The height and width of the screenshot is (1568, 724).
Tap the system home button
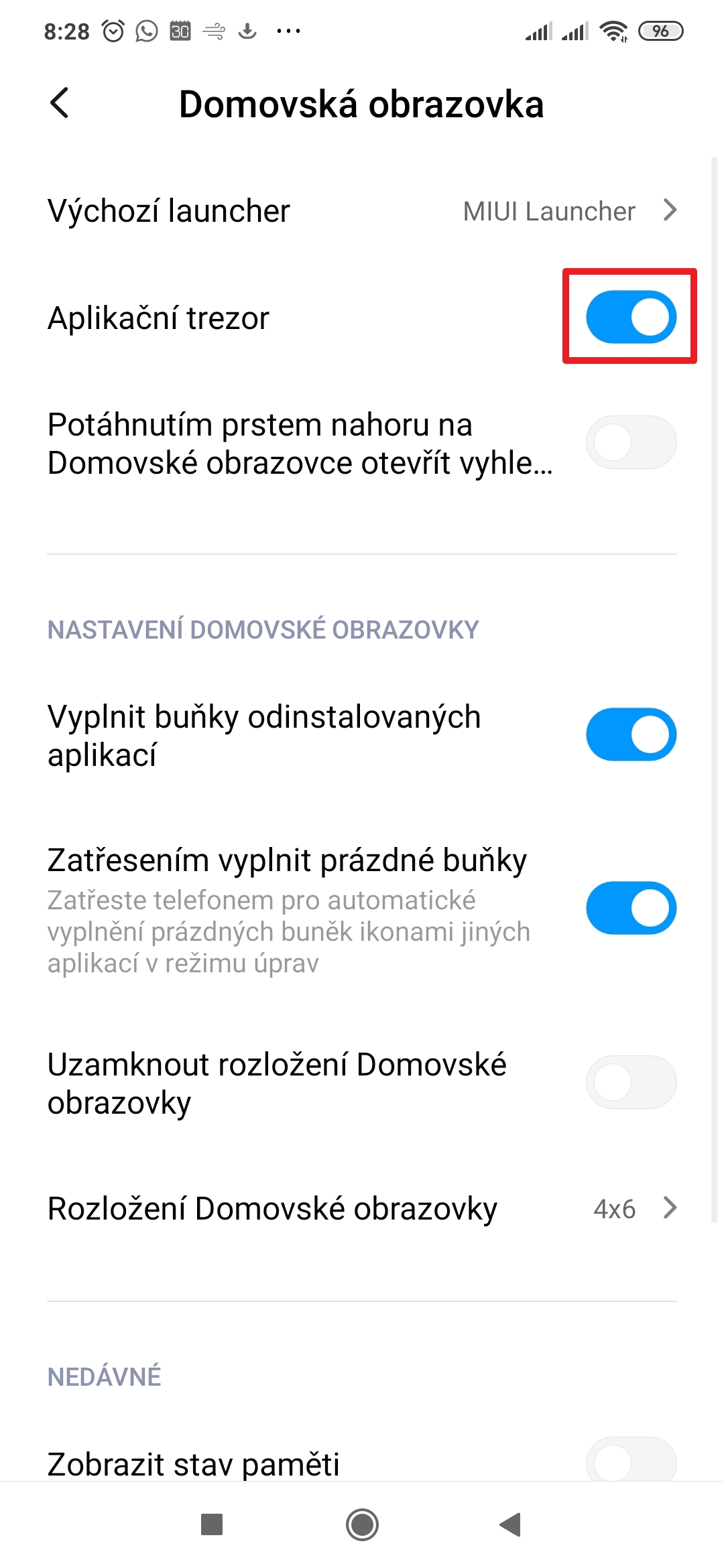click(362, 1525)
